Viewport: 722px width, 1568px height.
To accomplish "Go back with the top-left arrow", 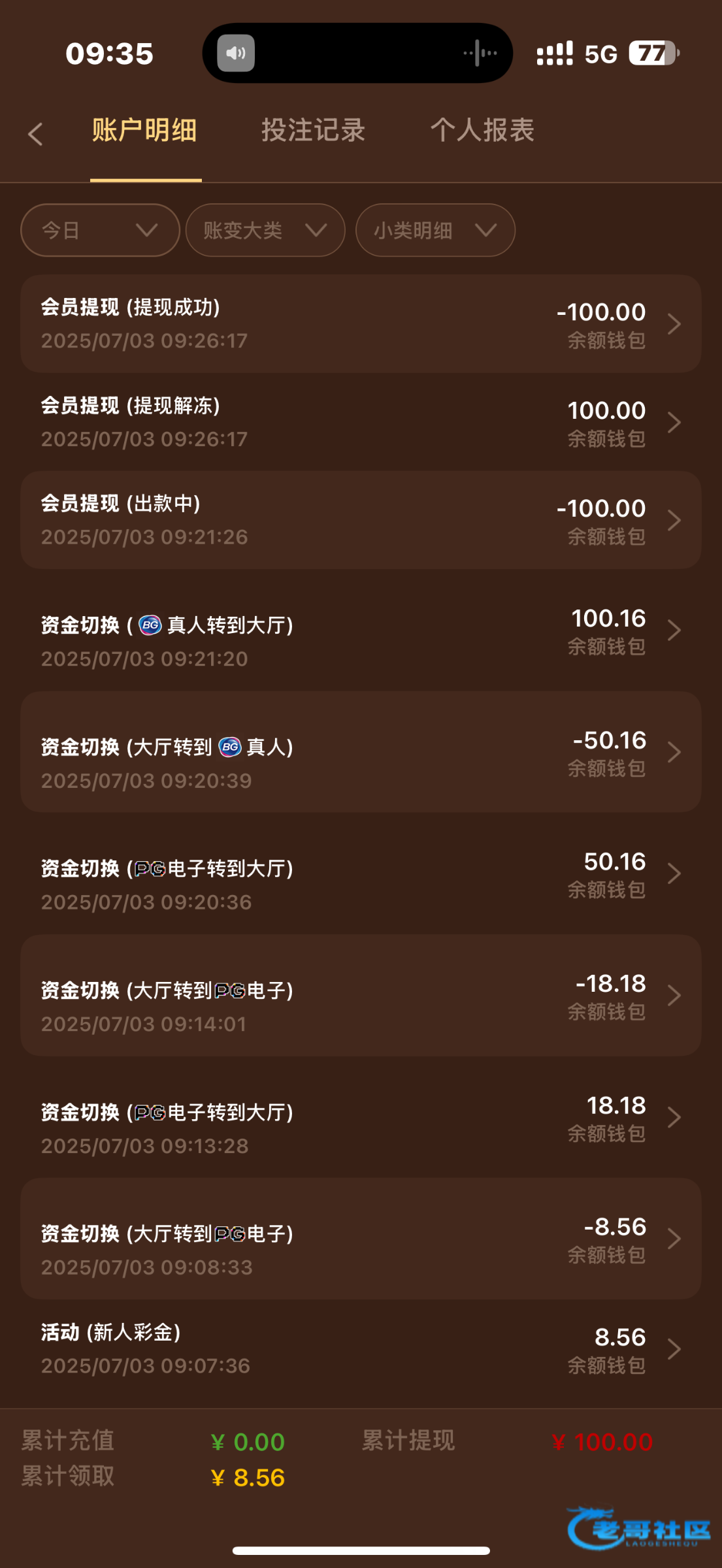I will pyautogui.click(x=36, y=134).
